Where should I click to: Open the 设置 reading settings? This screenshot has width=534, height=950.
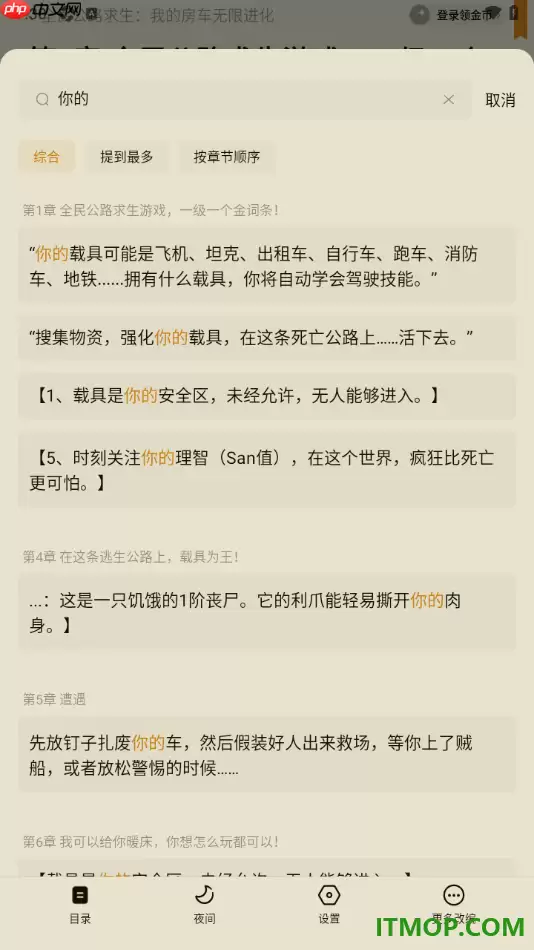[329, 905]
